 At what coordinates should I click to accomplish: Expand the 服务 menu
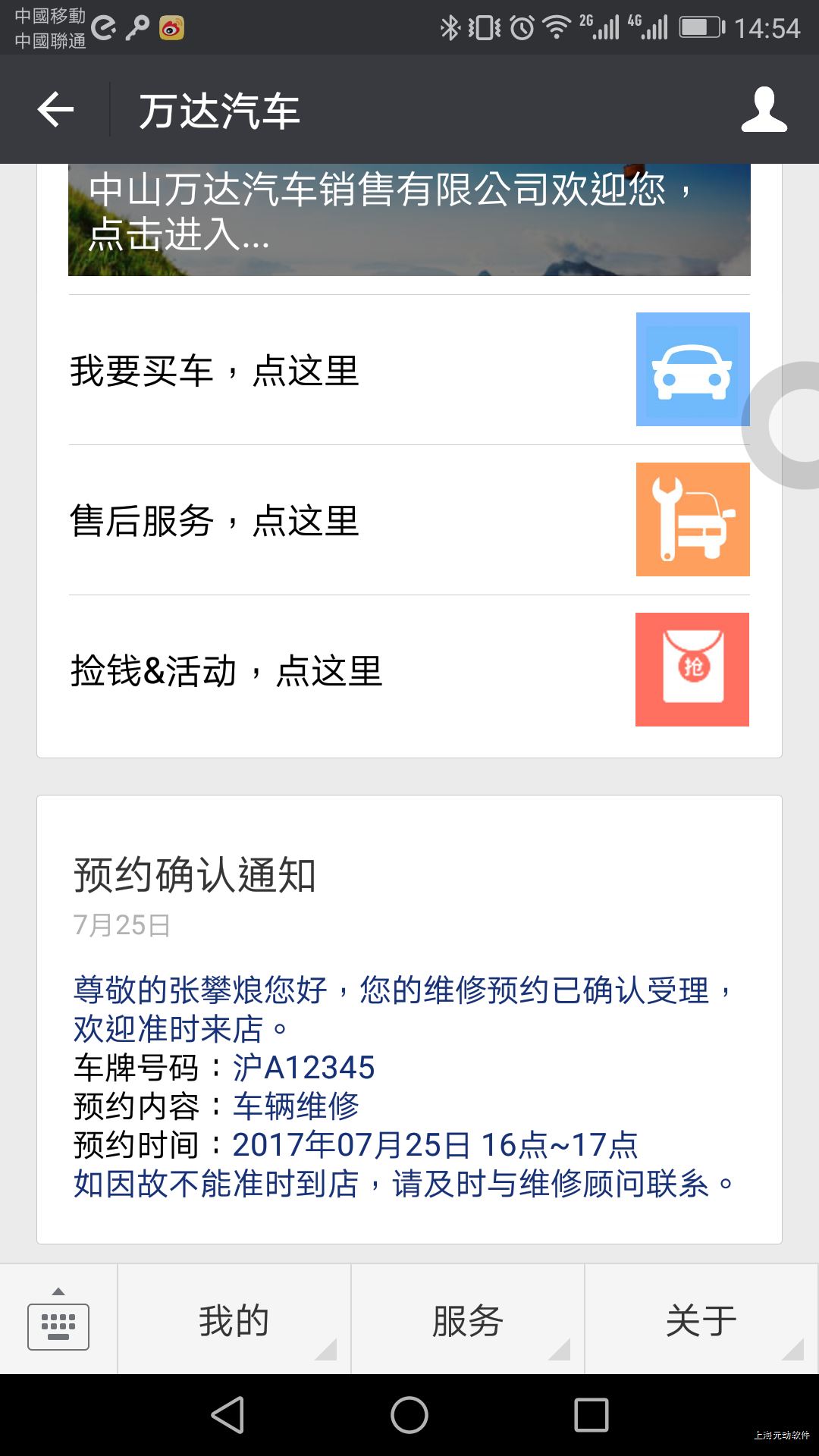pos(468,1320)
